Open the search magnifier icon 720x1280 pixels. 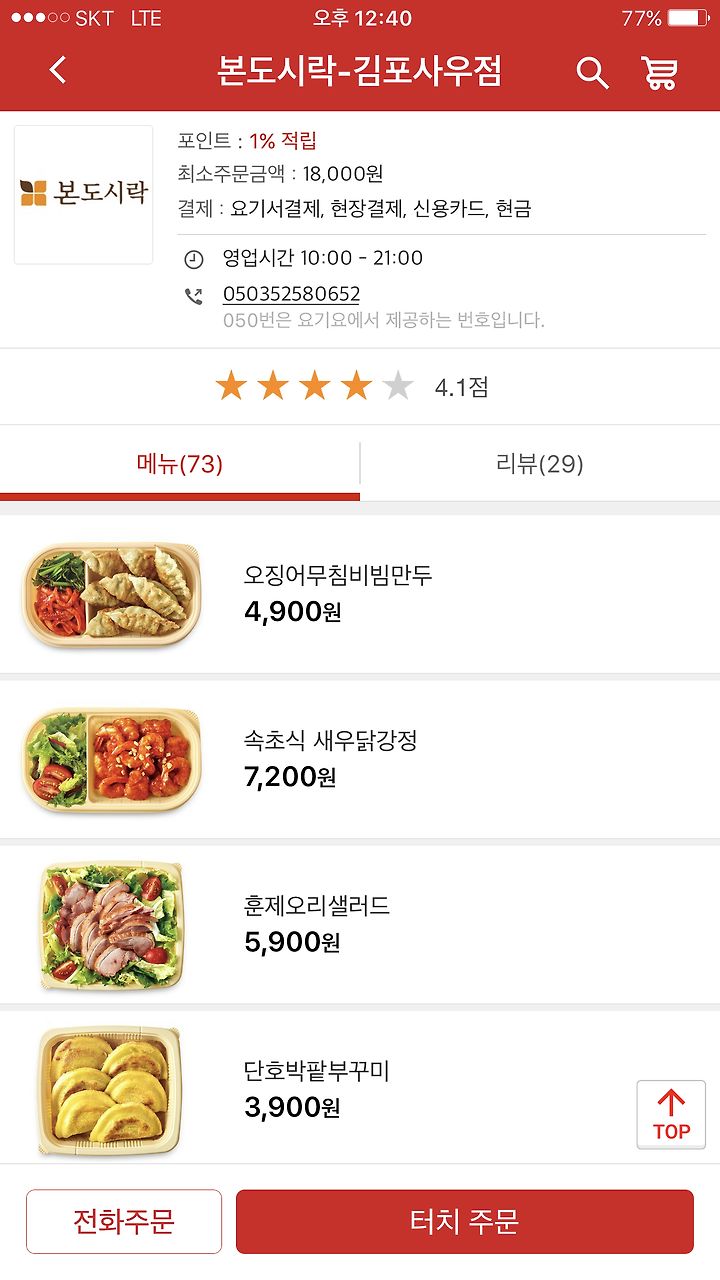[592, 72]
